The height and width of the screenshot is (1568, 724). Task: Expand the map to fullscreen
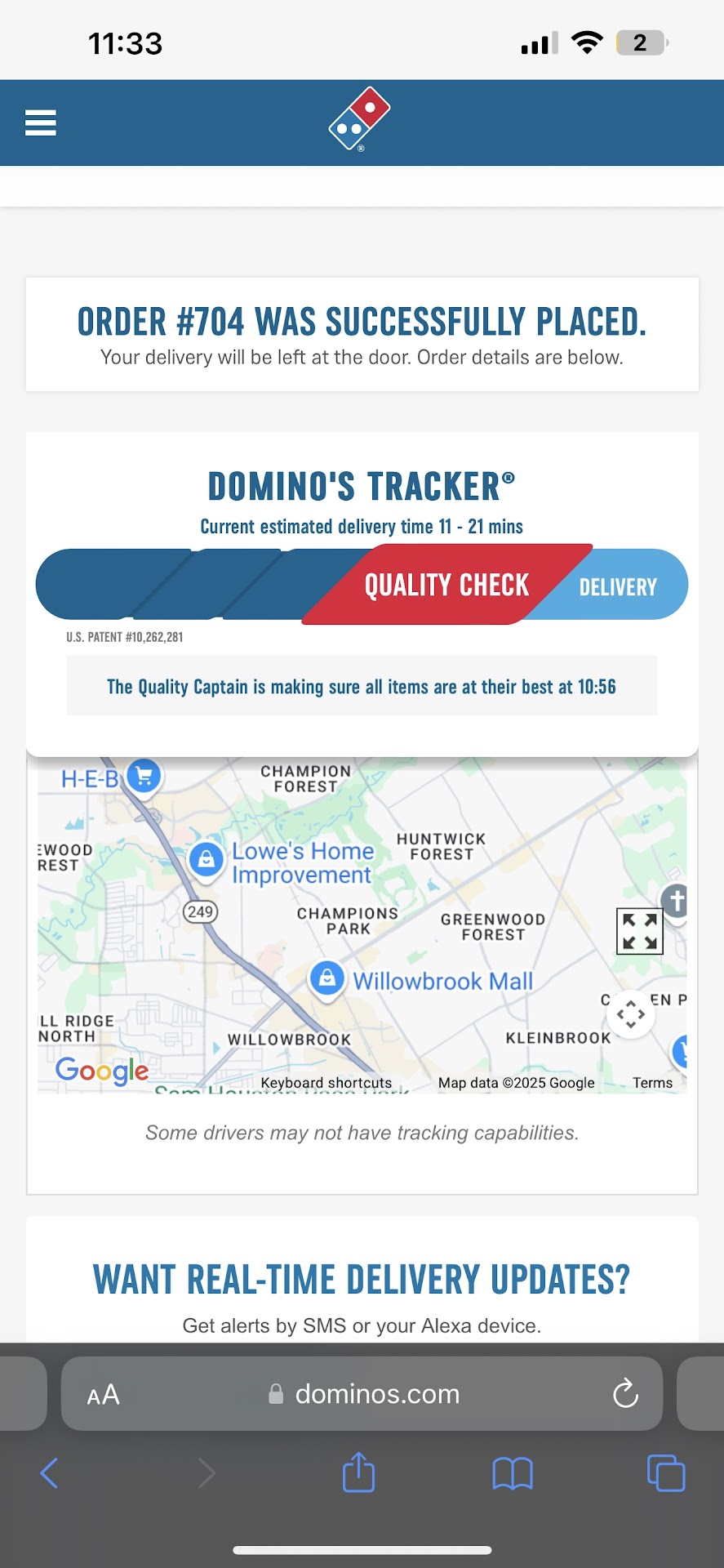point(639,931)
